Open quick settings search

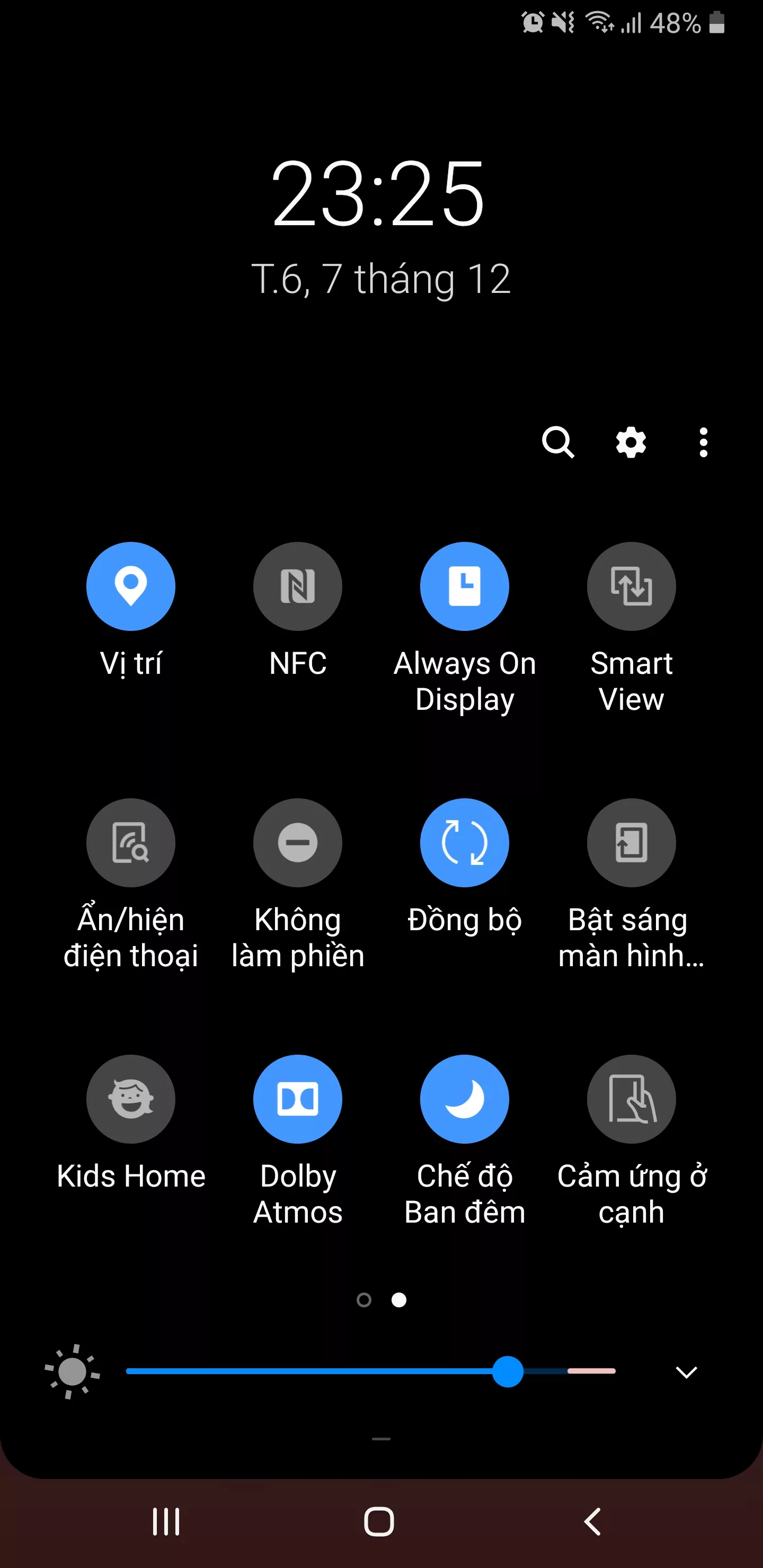[x=558, y=442]
